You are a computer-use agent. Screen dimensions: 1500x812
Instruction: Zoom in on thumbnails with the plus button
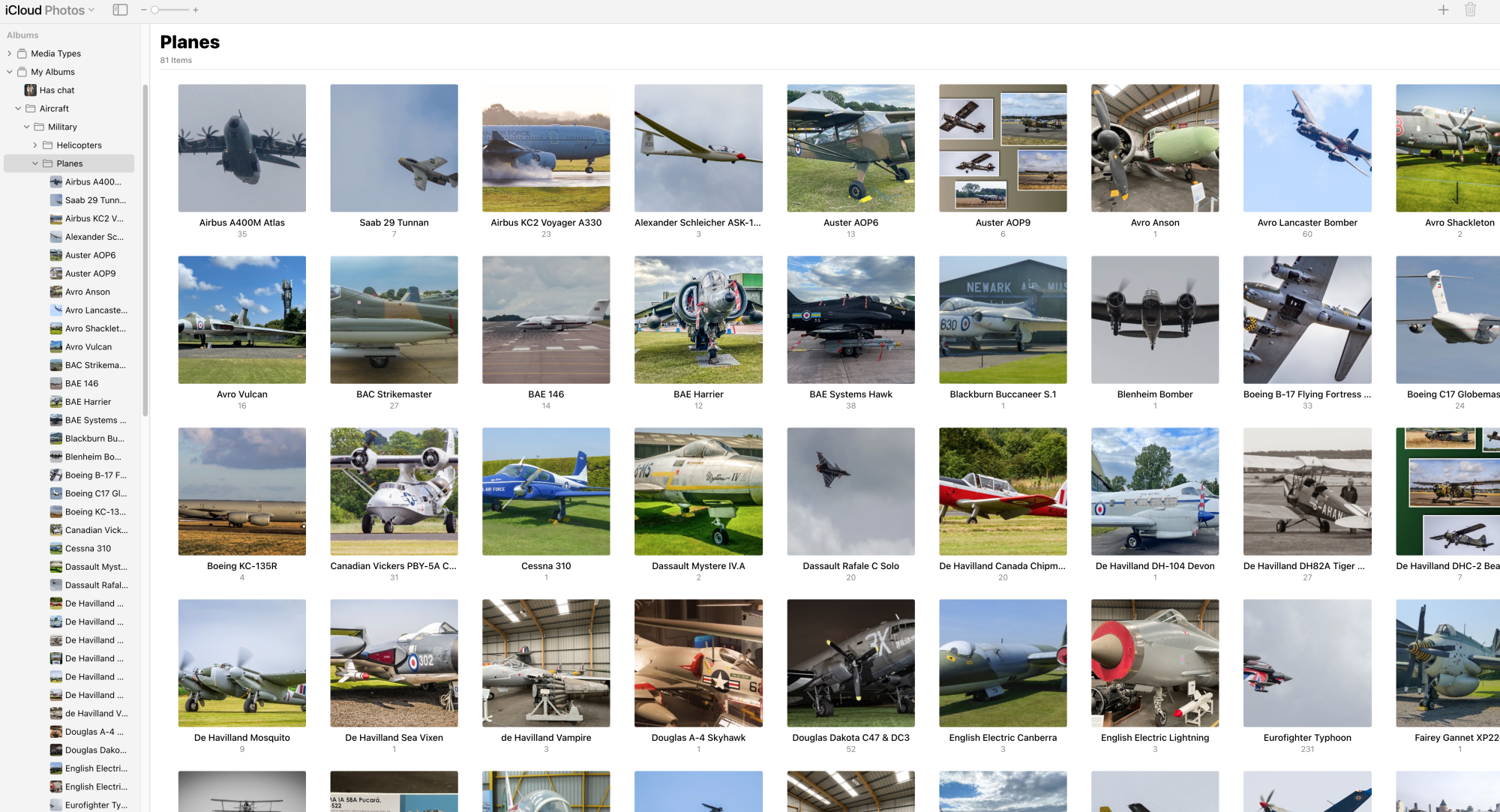click(x=196, y=10)
